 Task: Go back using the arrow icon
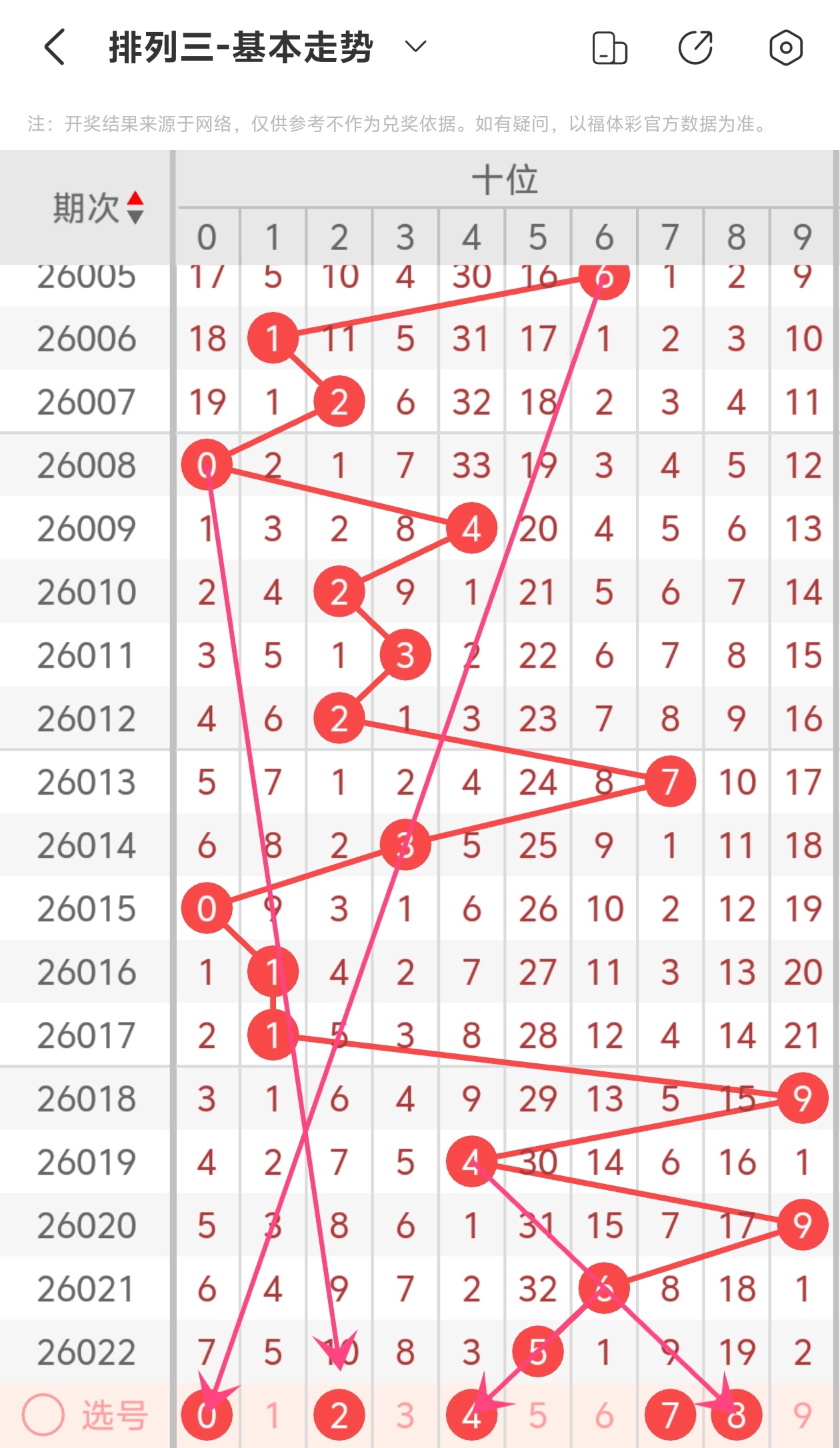click(x=55, y=47)
